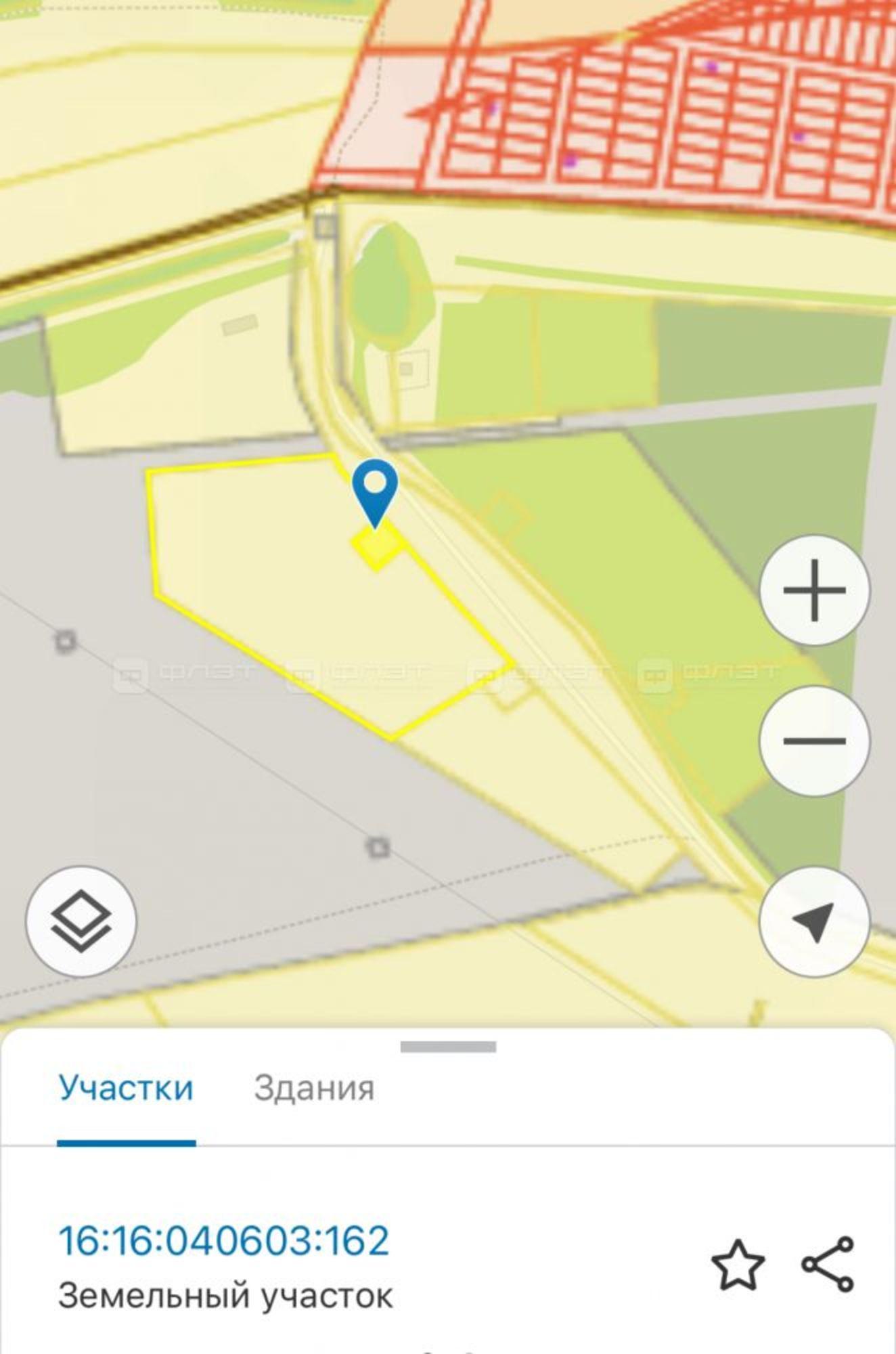Share parcel 16:16:040603:162
The width and height of the screenshot is (896, 1354).
(x=828, y=1263)
